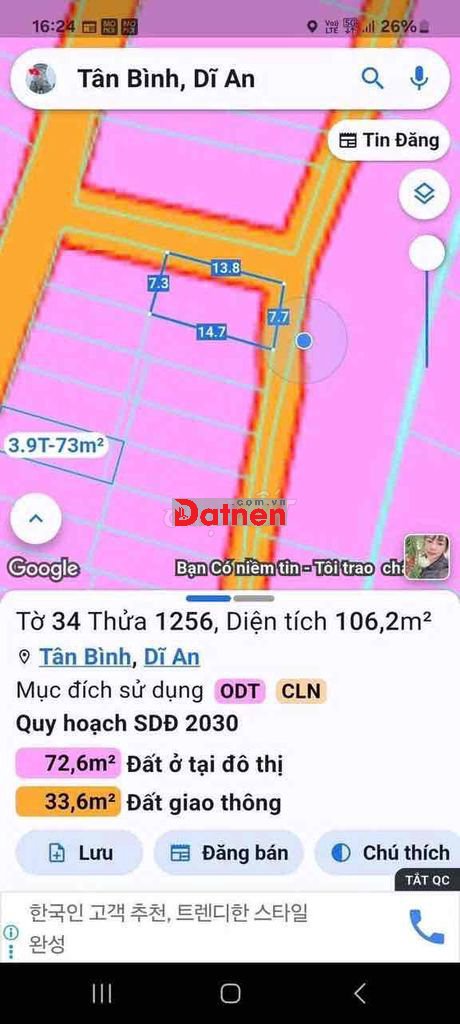Select the ODT land-use chip
This screenshot has height=1024, width=460.
(240, 691)
